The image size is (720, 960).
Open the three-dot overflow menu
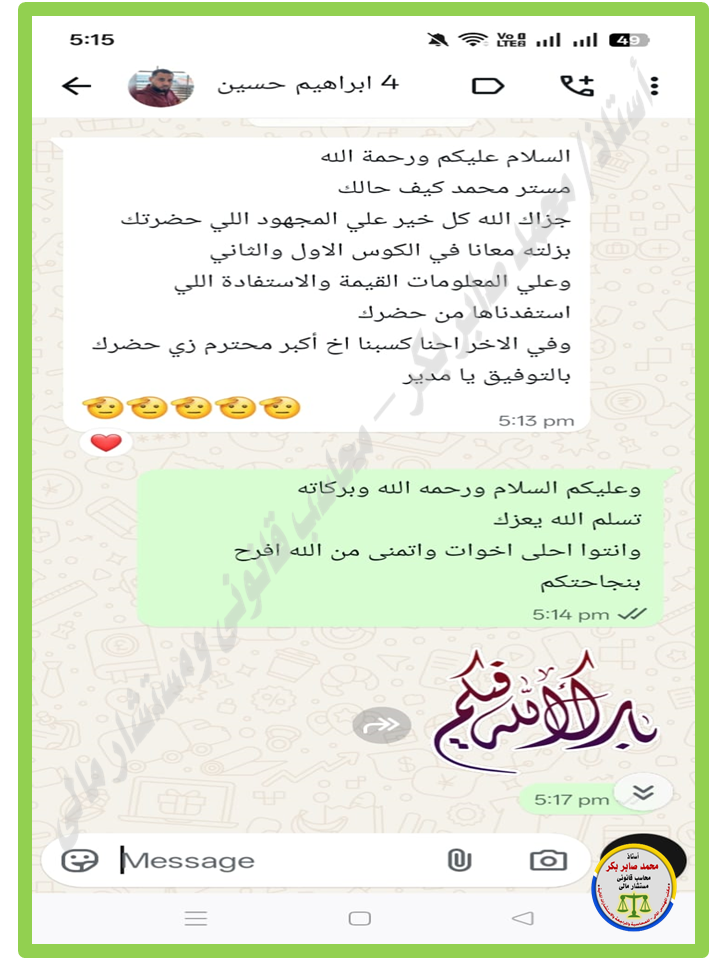[654, 86]
